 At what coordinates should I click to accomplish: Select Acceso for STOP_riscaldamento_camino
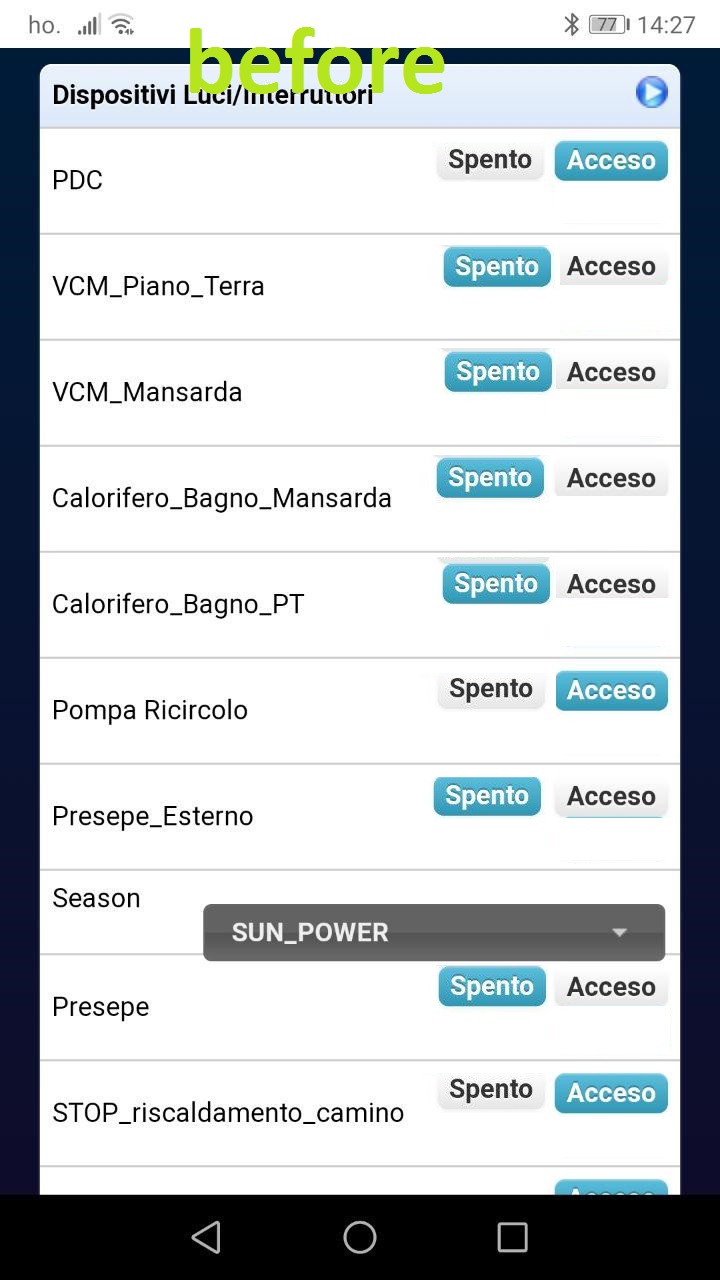coord(611,1093)
